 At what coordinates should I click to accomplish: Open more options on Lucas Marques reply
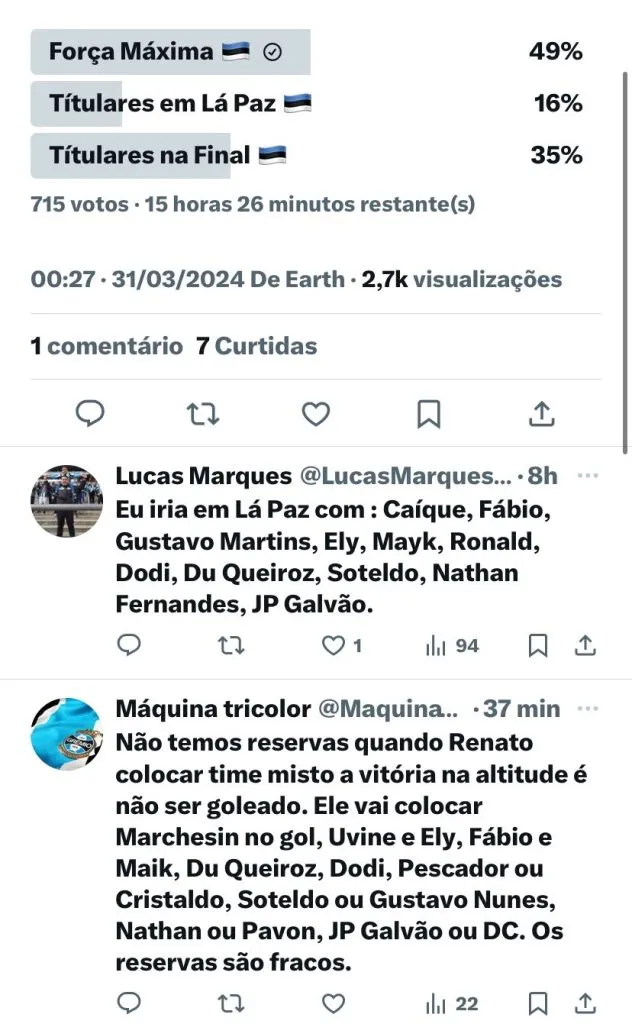[x=589, y=475]
